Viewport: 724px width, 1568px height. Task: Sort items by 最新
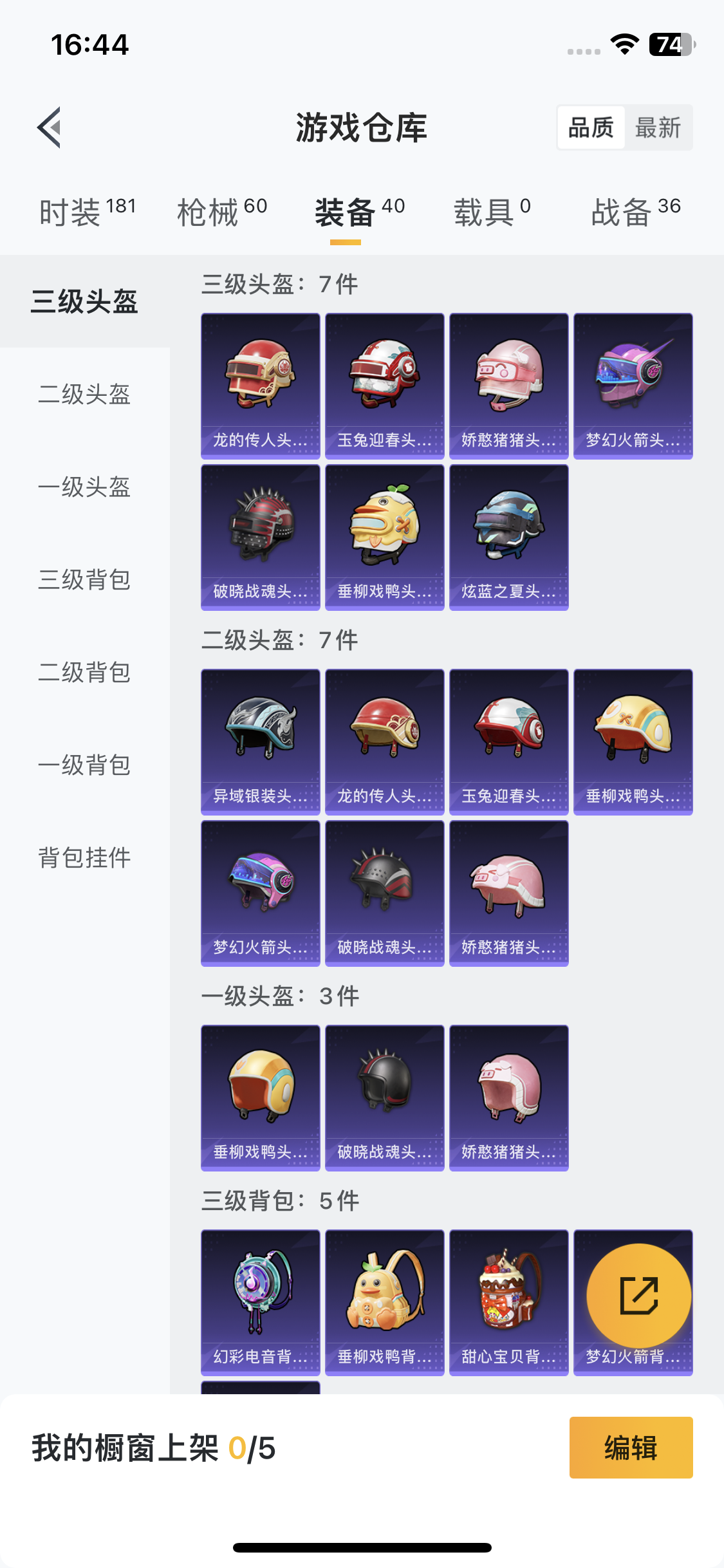(658, 127)
